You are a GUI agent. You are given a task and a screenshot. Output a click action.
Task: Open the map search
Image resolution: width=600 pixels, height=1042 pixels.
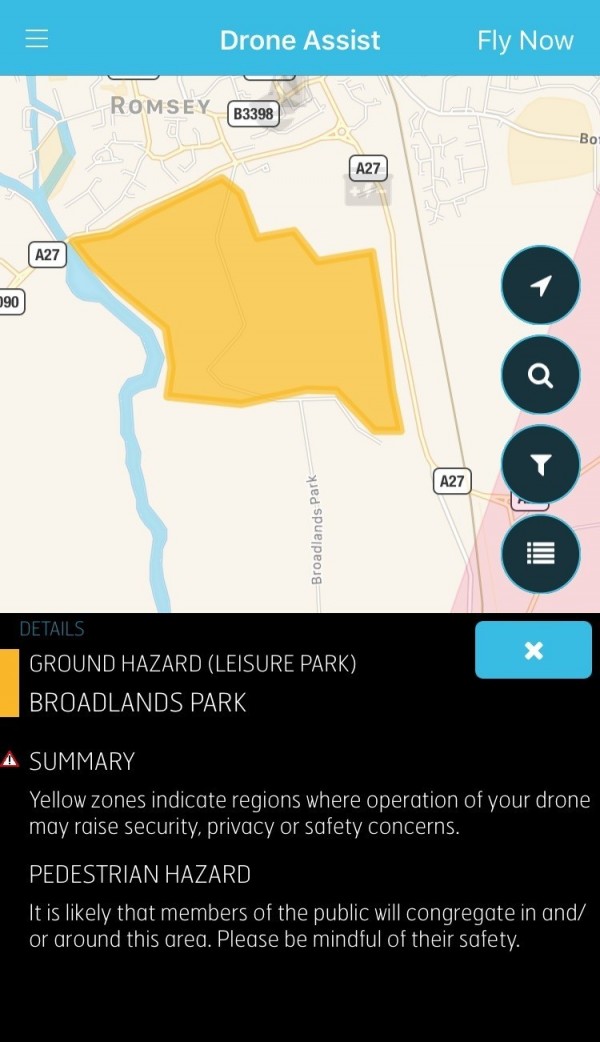[x=540, y=375]
